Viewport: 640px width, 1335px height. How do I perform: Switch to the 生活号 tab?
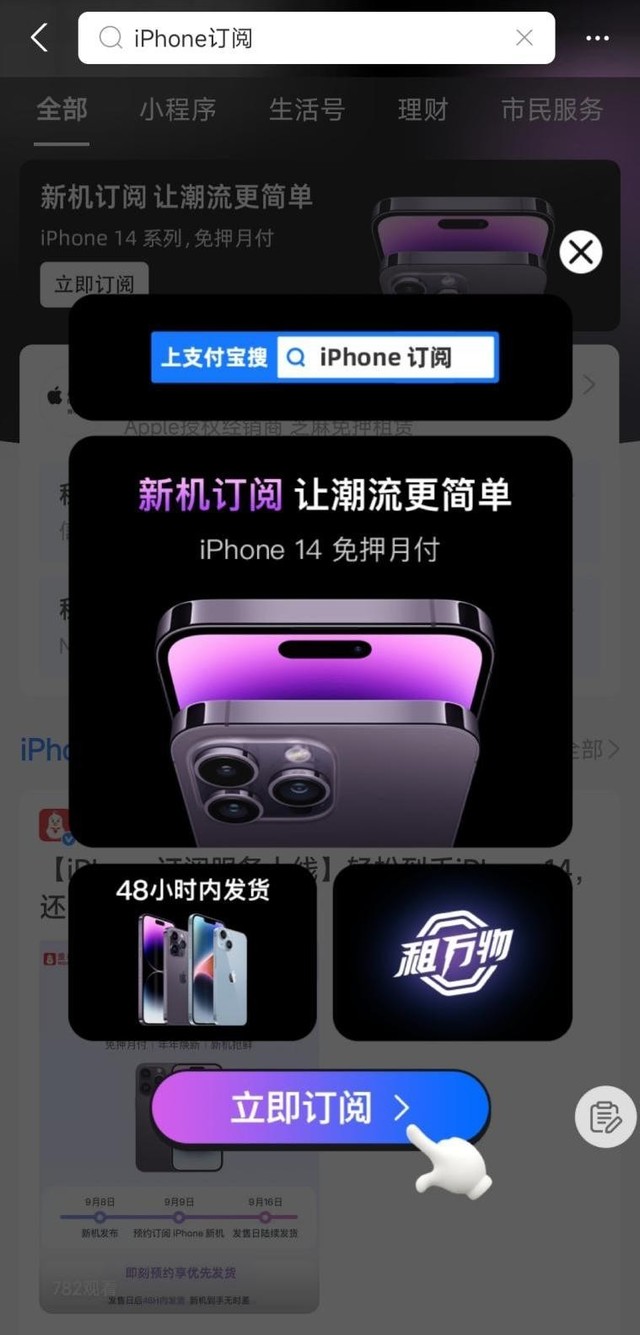click(x=306, y=109)
